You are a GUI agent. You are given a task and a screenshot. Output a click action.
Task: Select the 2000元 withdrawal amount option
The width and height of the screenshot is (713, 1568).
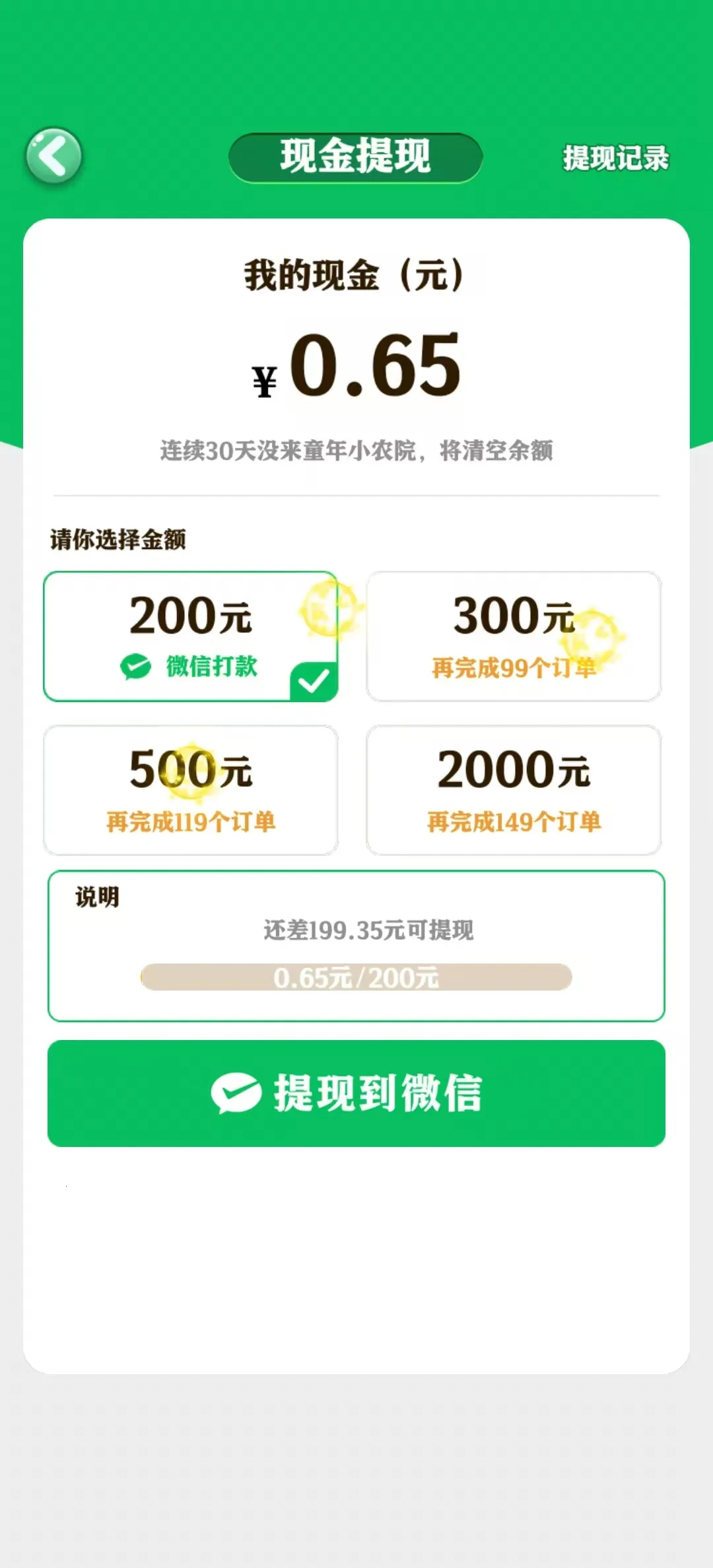(x=515, y=790)
